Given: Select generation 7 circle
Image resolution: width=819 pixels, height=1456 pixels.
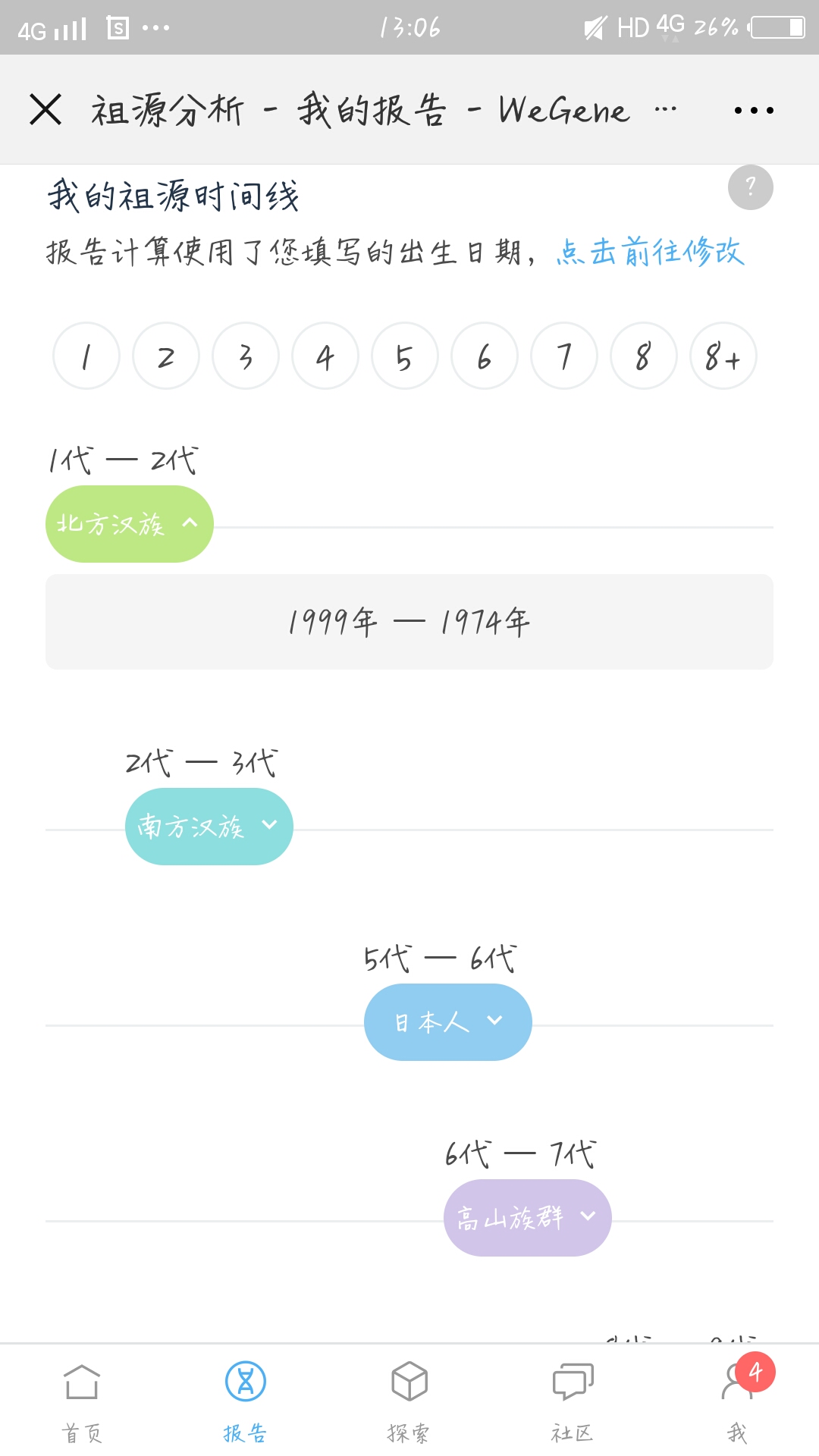Looking at the screenshot, I should (x=564, y=356).
